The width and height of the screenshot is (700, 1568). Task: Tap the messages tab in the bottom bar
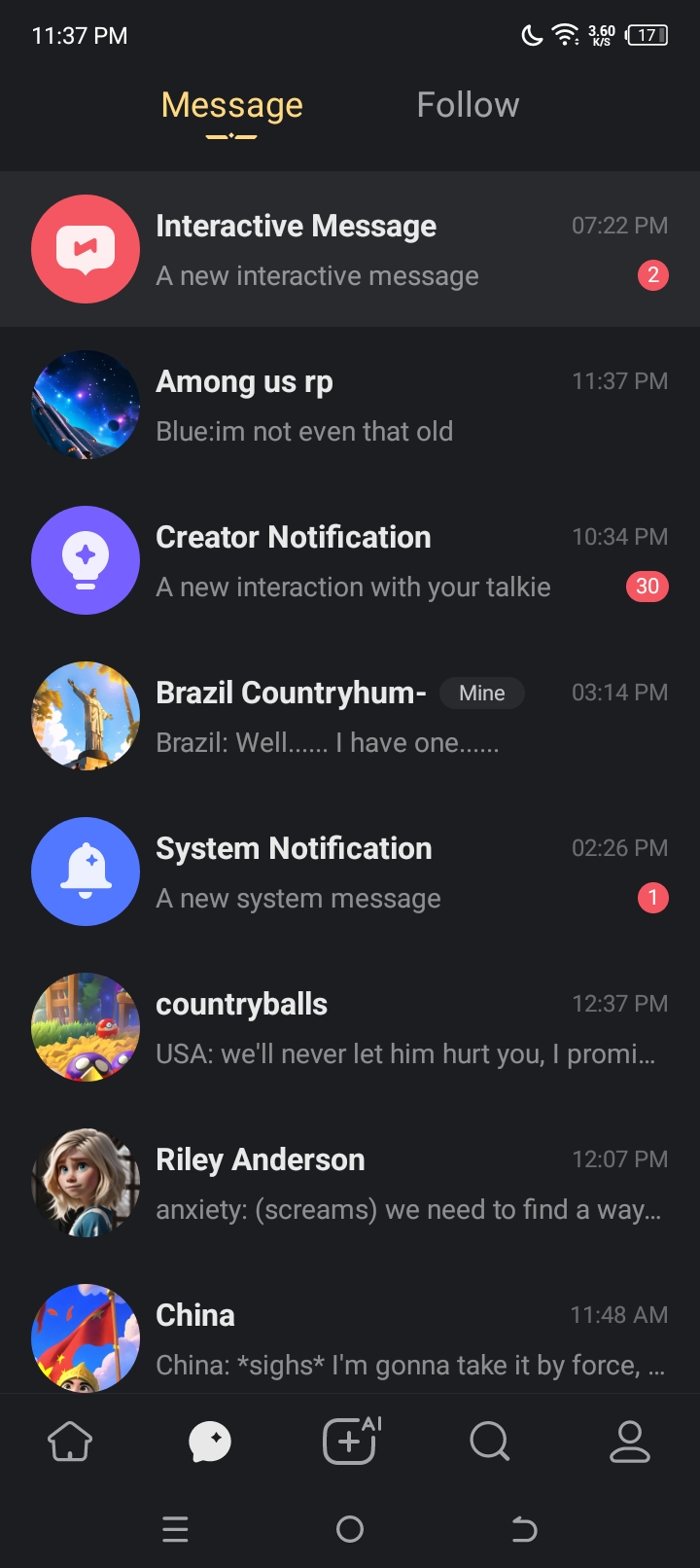pyautogui.click(x=210, y=1441)
